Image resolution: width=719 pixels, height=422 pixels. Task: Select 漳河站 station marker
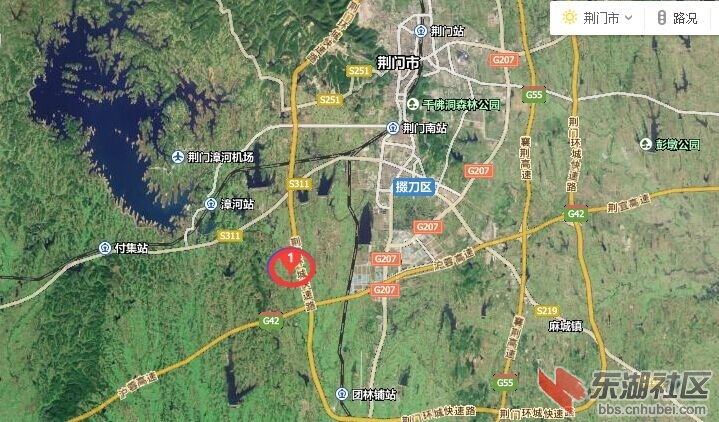(x=211, y=204)
